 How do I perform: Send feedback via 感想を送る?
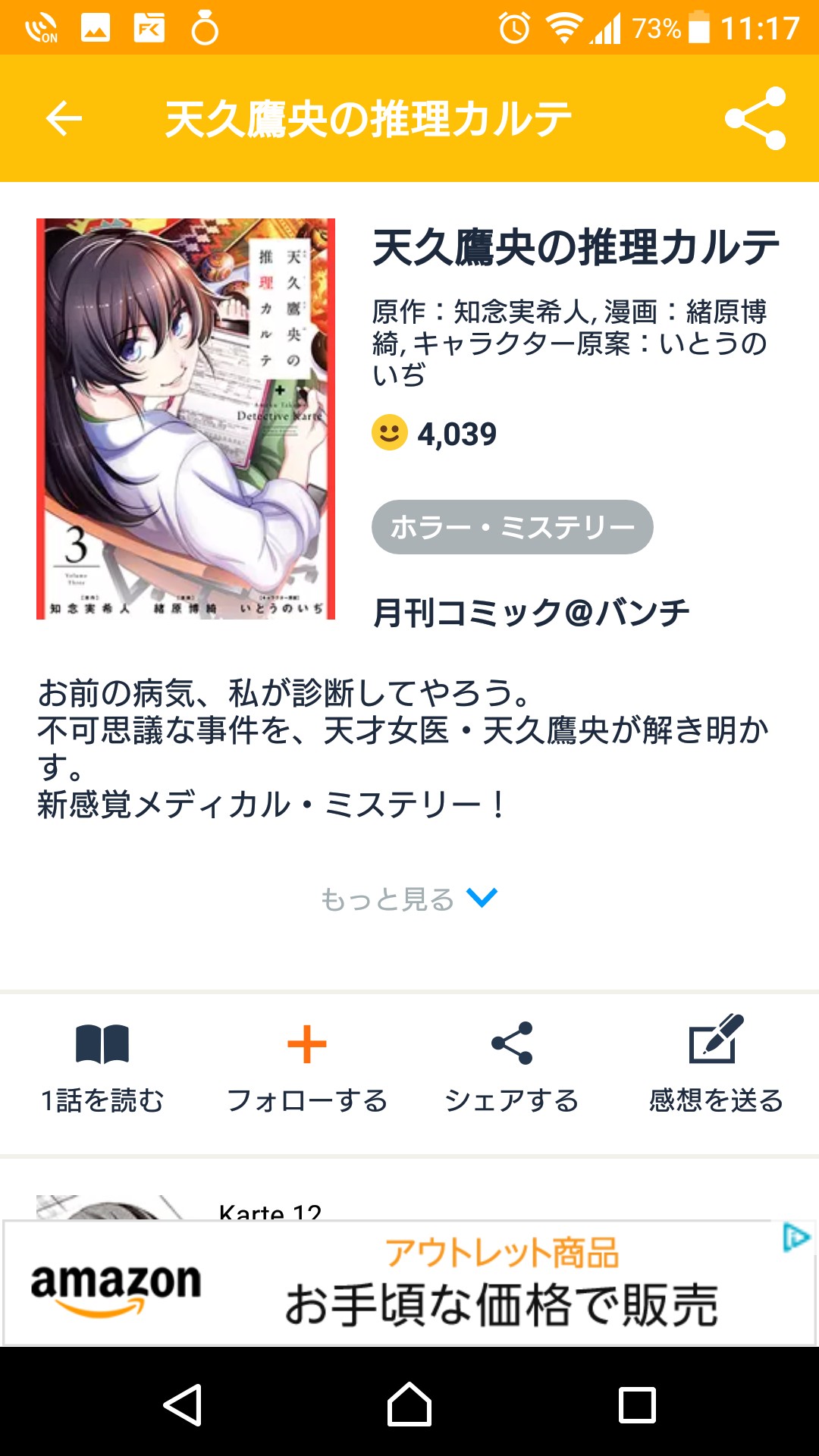click(x=716, y=1065)
